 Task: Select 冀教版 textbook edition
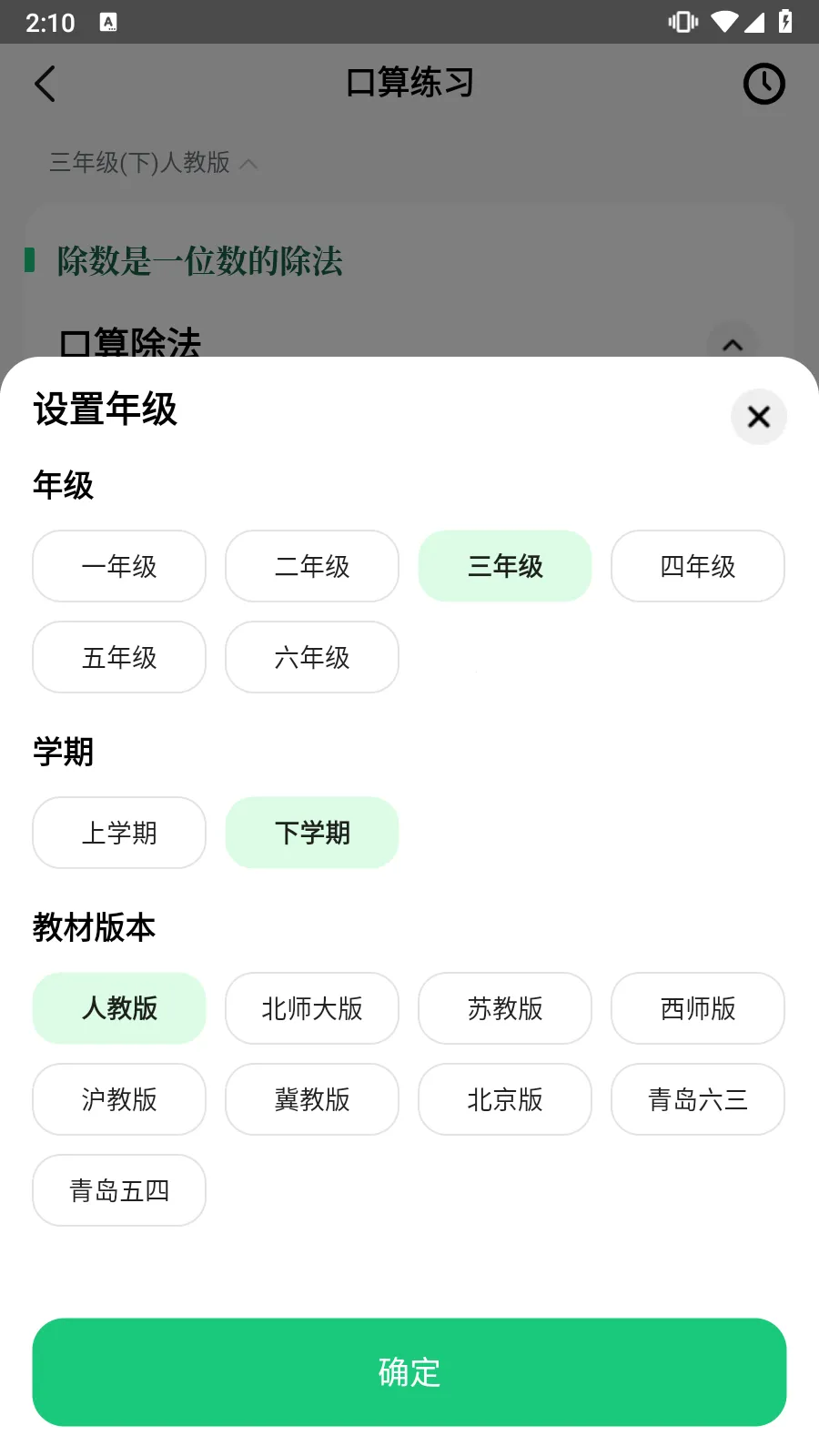[312, 1099]
